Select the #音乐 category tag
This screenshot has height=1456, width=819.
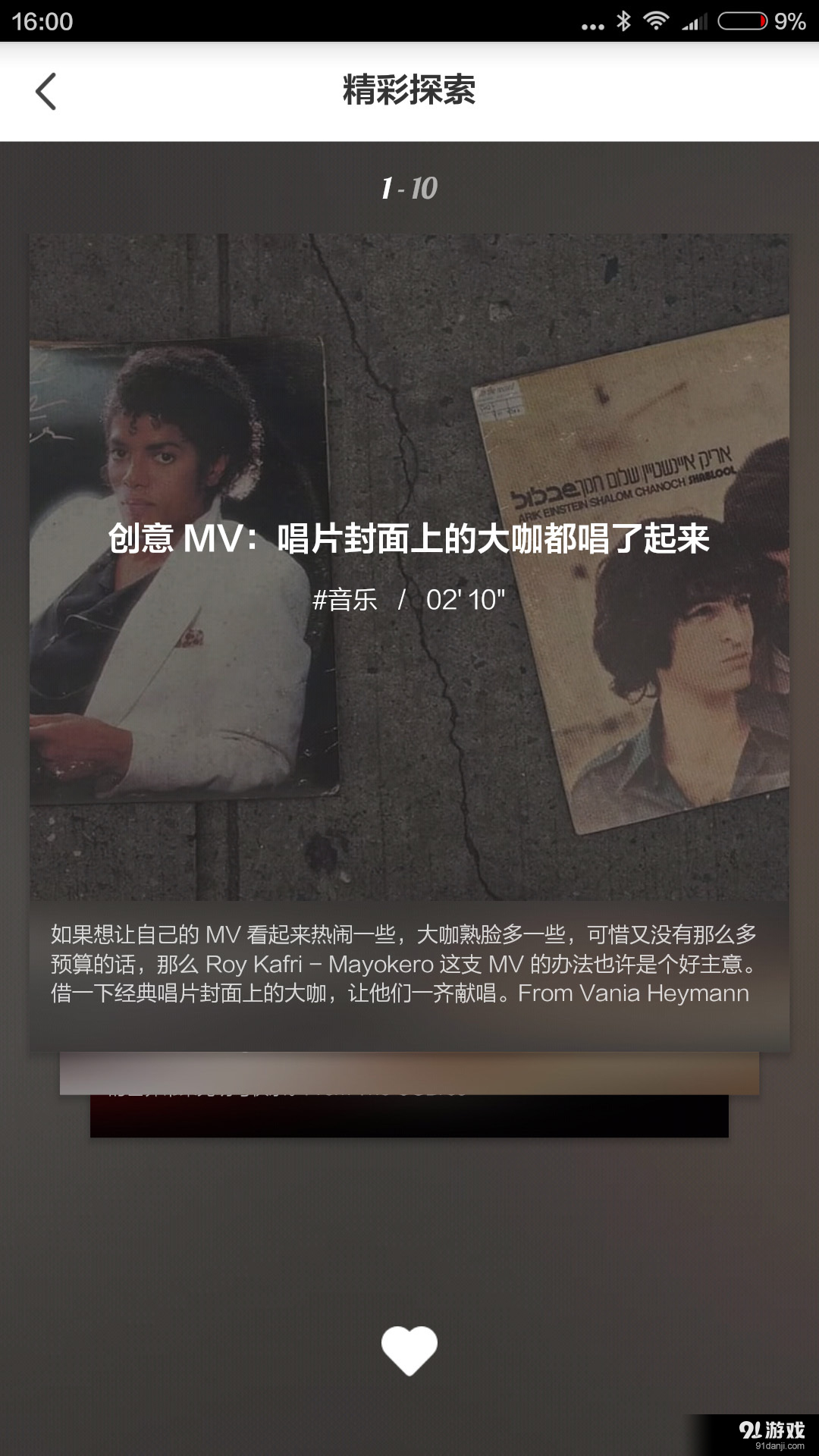347,599
